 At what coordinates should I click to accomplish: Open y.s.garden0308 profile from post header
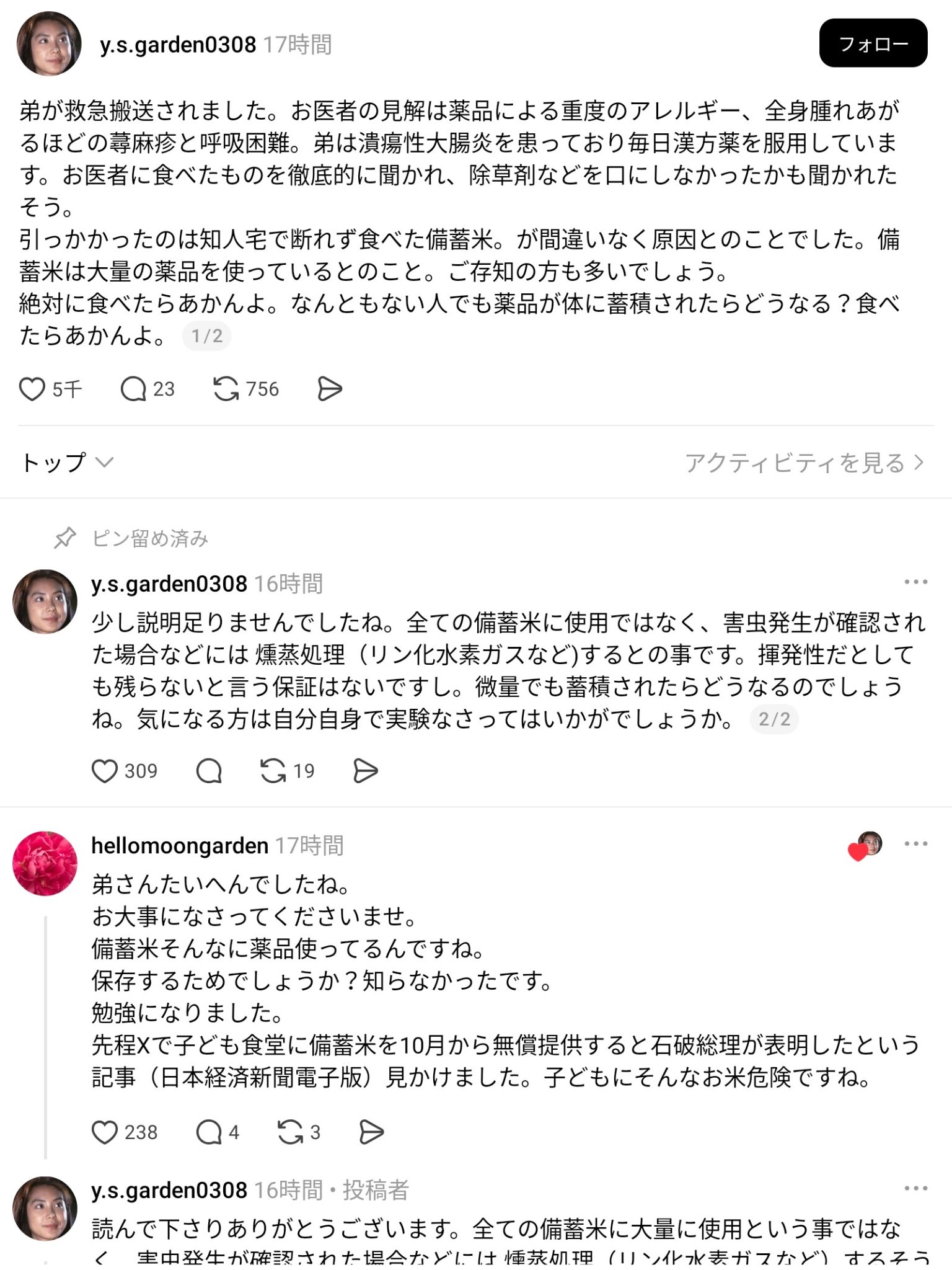coord(177,45)
